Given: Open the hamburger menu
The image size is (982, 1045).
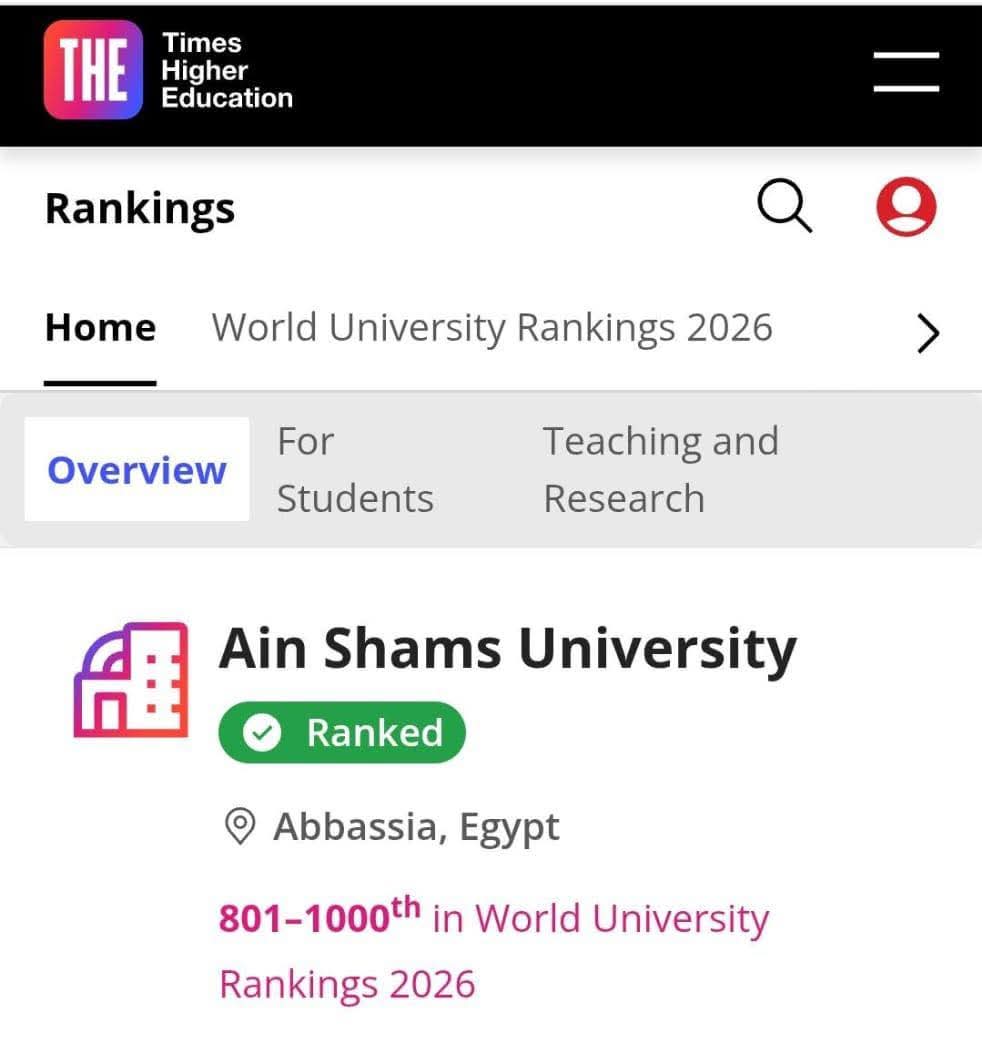Looking at the screenshot, I should [905, 71].
